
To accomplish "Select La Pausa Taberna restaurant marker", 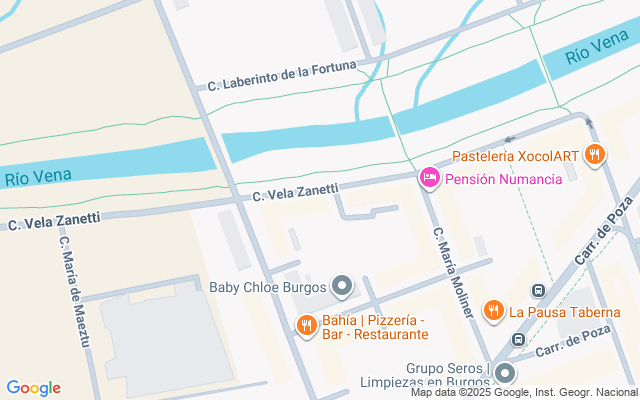I will click(x=492, y=310).
